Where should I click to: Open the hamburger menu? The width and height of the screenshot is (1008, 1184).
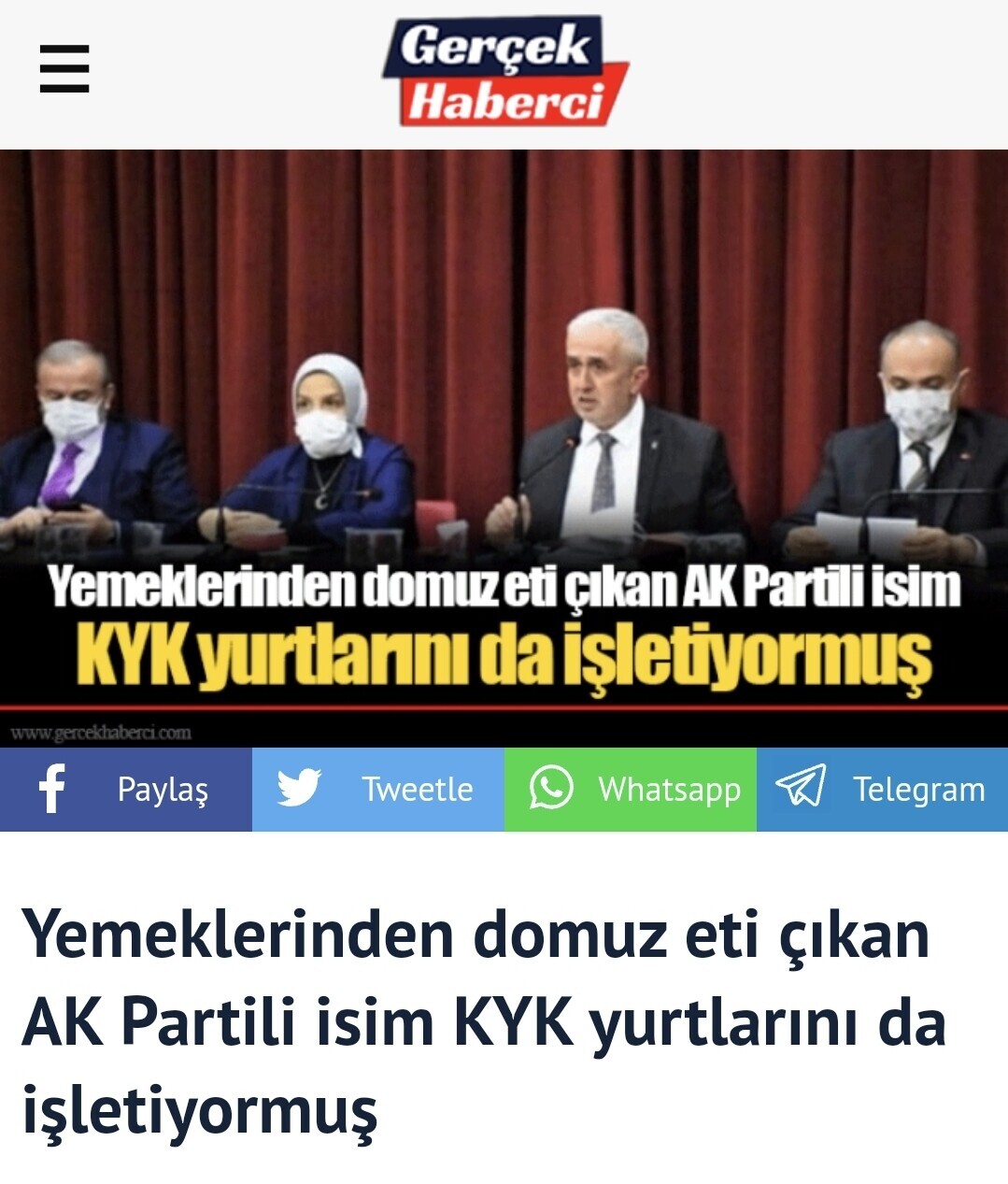(x=64, y=69)
